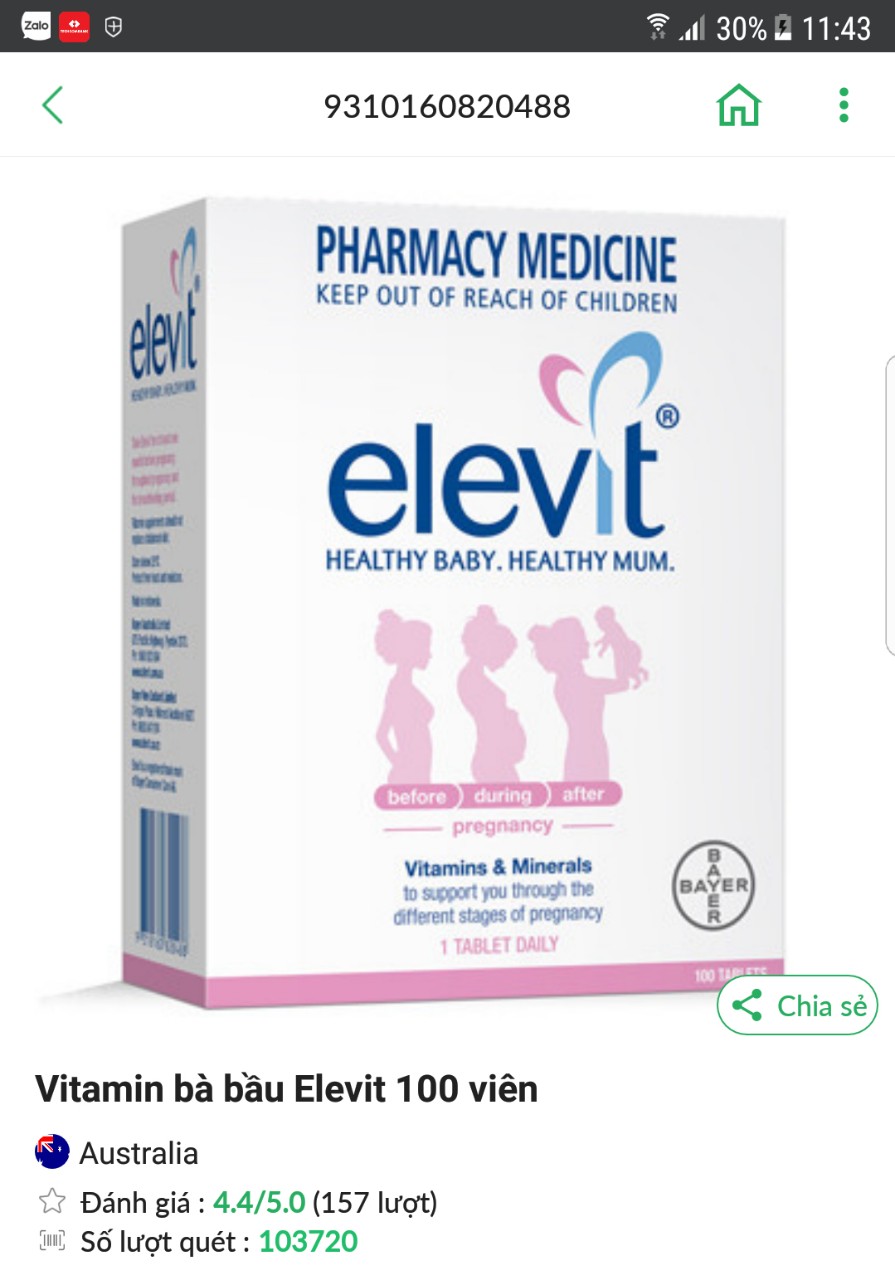Open the Elevit product image
The height and width of the screenshot is (1280, 895).
coord(450,600)
